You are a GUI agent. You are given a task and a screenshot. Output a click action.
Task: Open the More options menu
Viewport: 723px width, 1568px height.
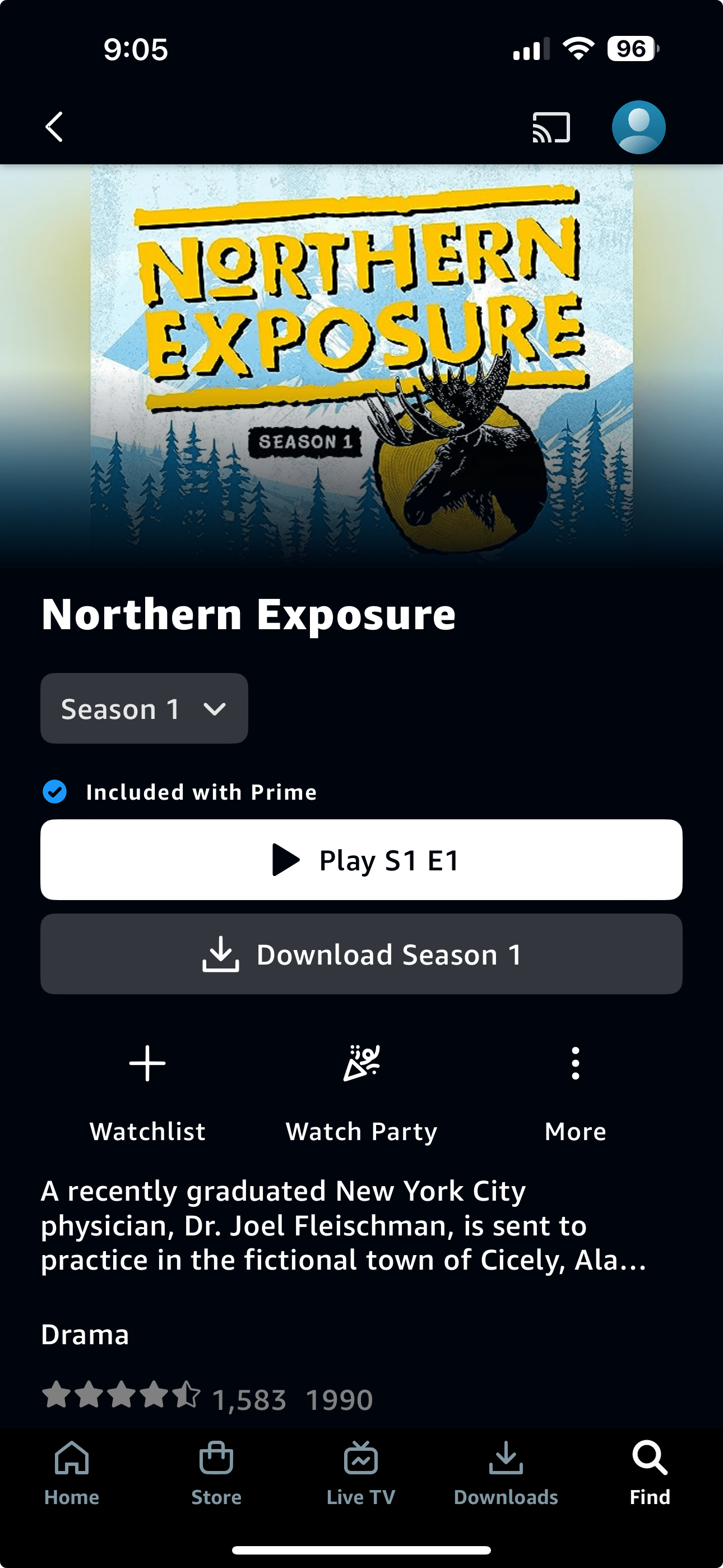575,1090
